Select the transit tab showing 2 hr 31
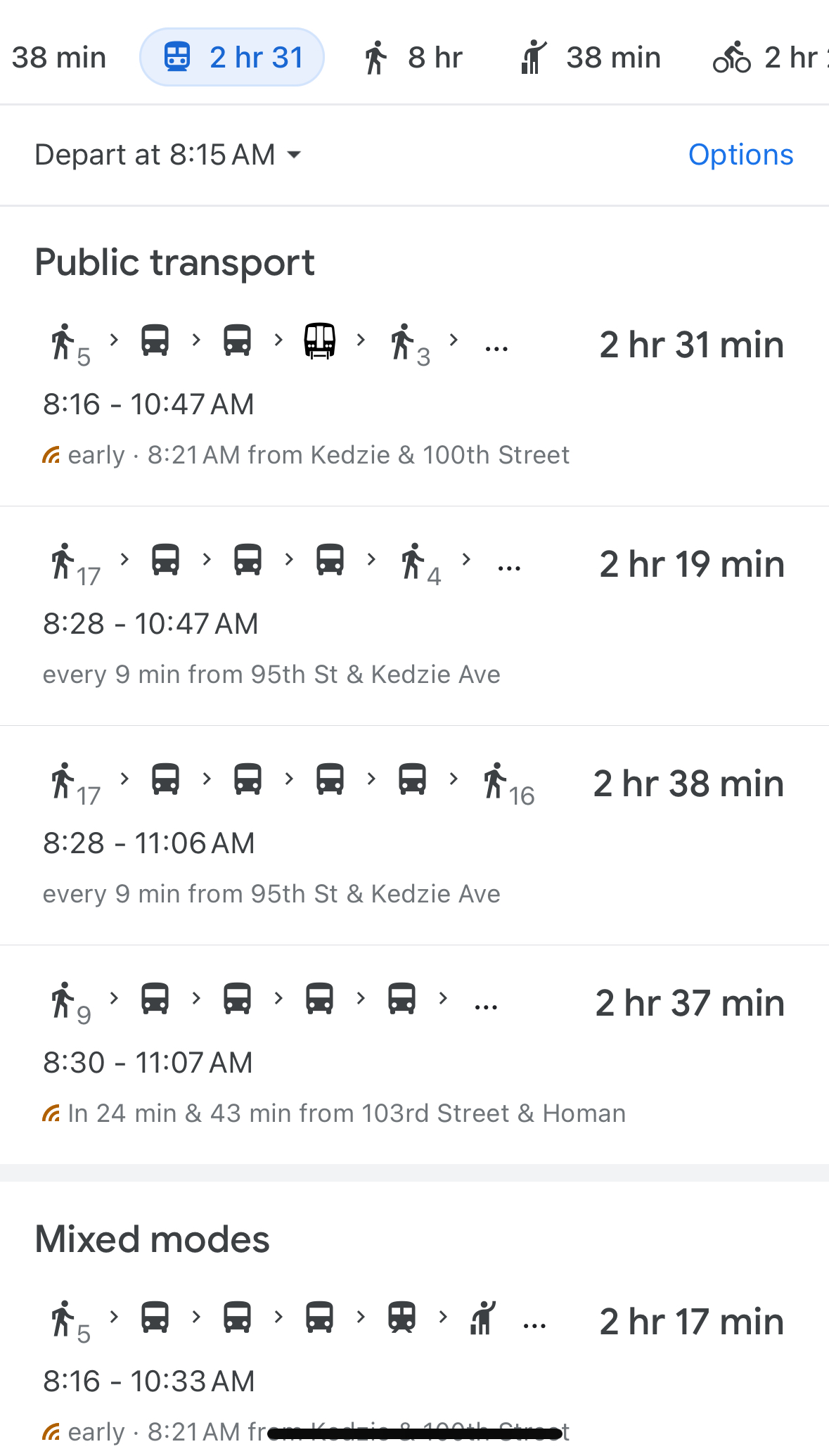This screenshot has height=1456, width=829. [x=232, y=57]
